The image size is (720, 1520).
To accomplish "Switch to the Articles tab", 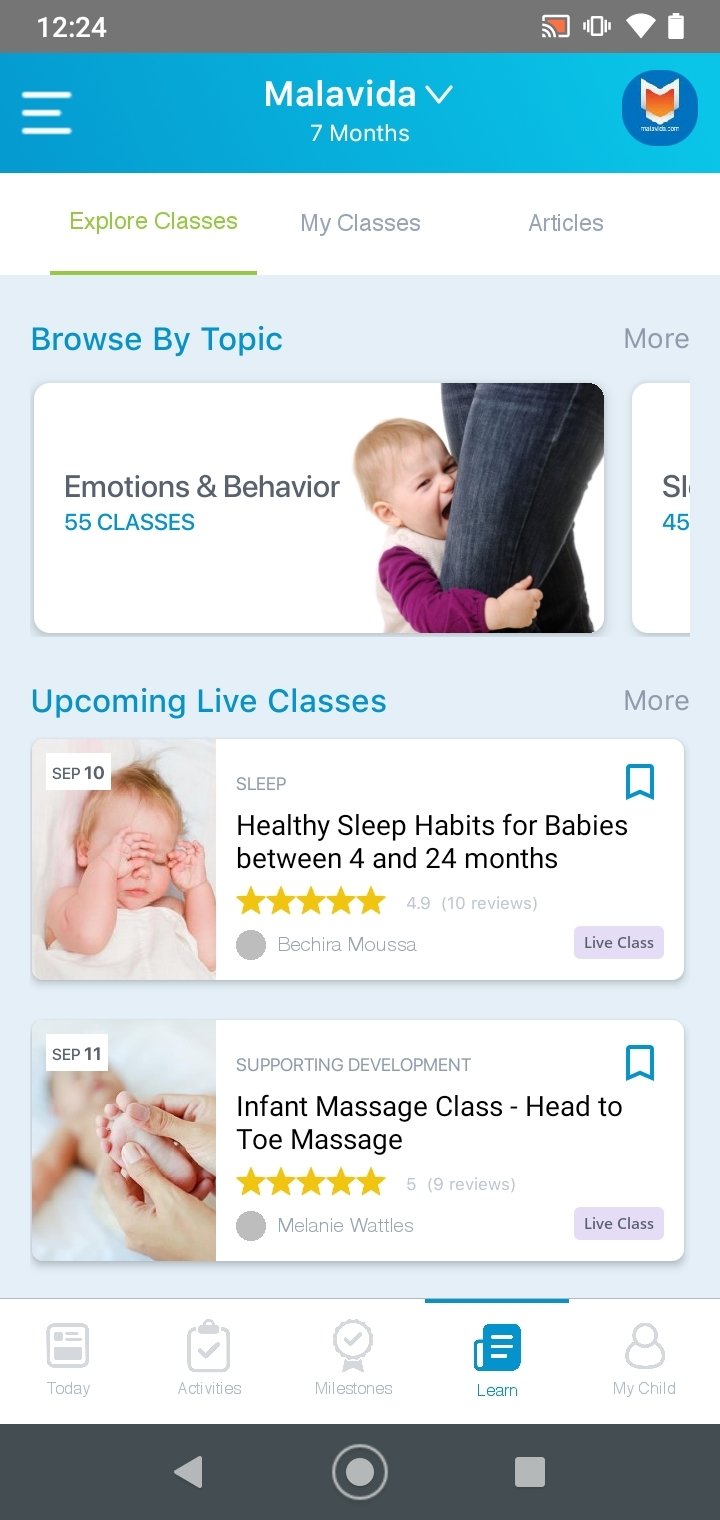I will [x=566, y=223].
